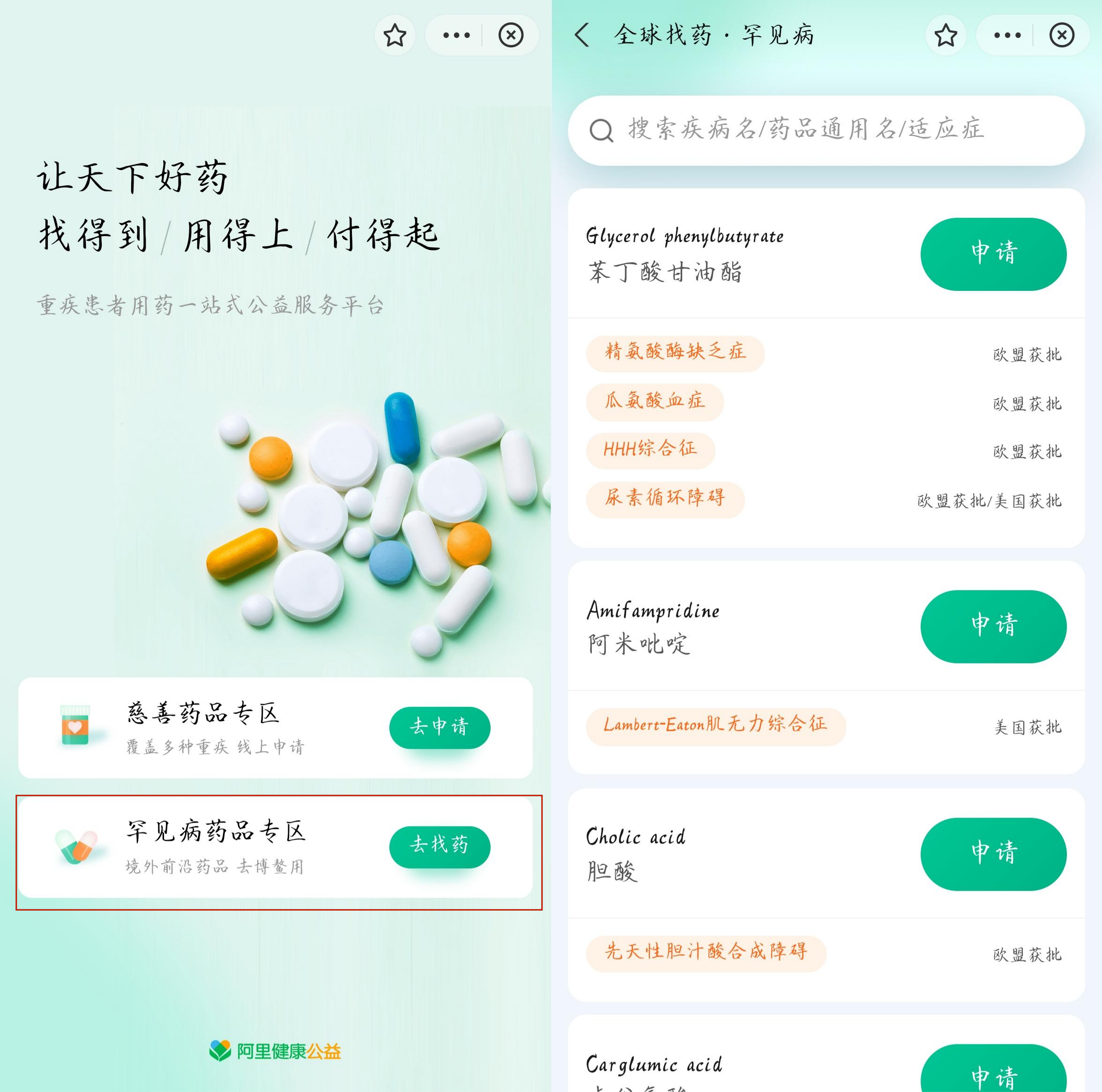Select the 精氨酸酶缺乏症 indication chip
Image resolution: width=1102 pixels, height=1092 pixels.
(675, 353)
